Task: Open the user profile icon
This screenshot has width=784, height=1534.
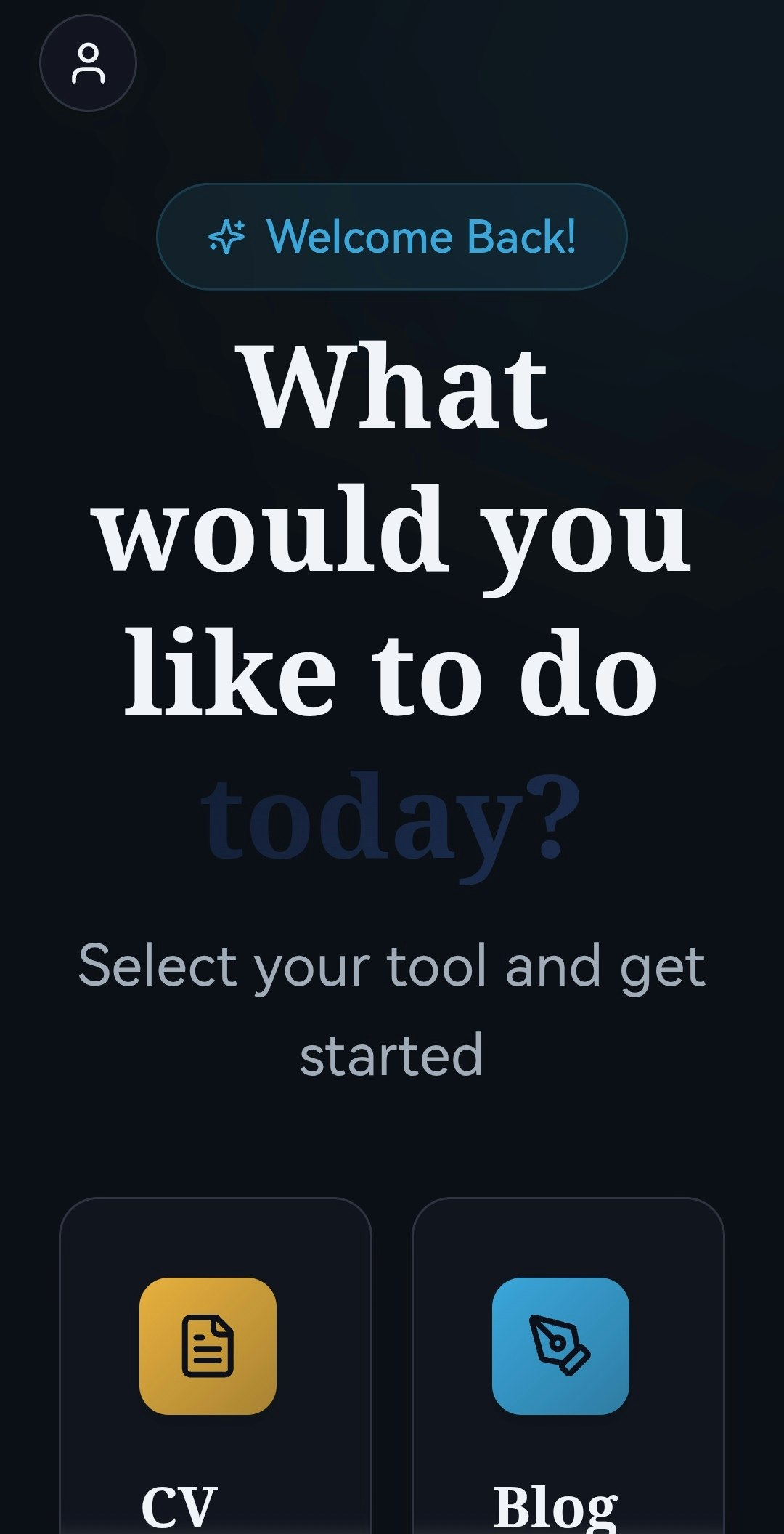Action: click(x=88, y=63)
